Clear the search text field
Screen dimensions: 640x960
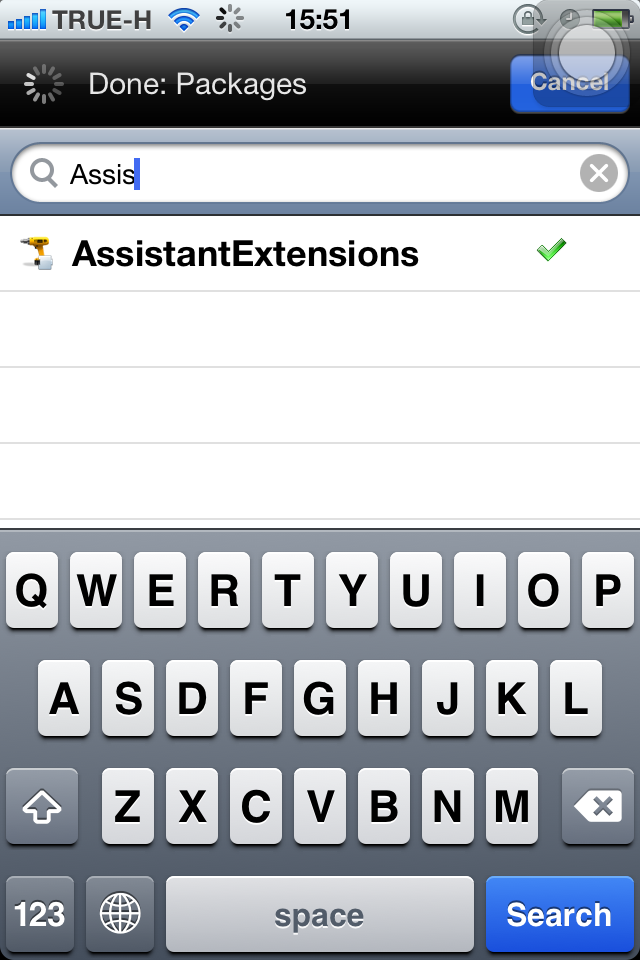click(598, 174)
